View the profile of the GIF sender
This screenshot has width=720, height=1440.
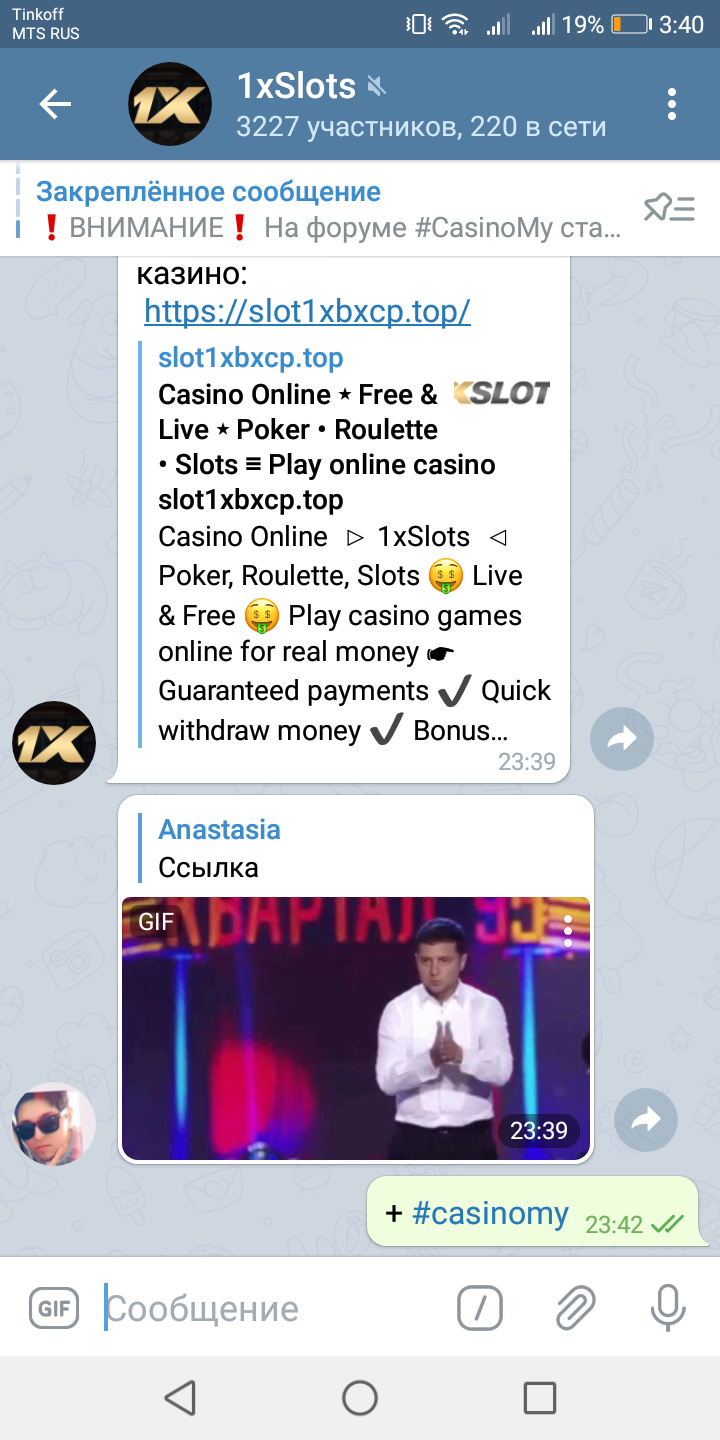pyautogui.click(x=54, y=1123)
